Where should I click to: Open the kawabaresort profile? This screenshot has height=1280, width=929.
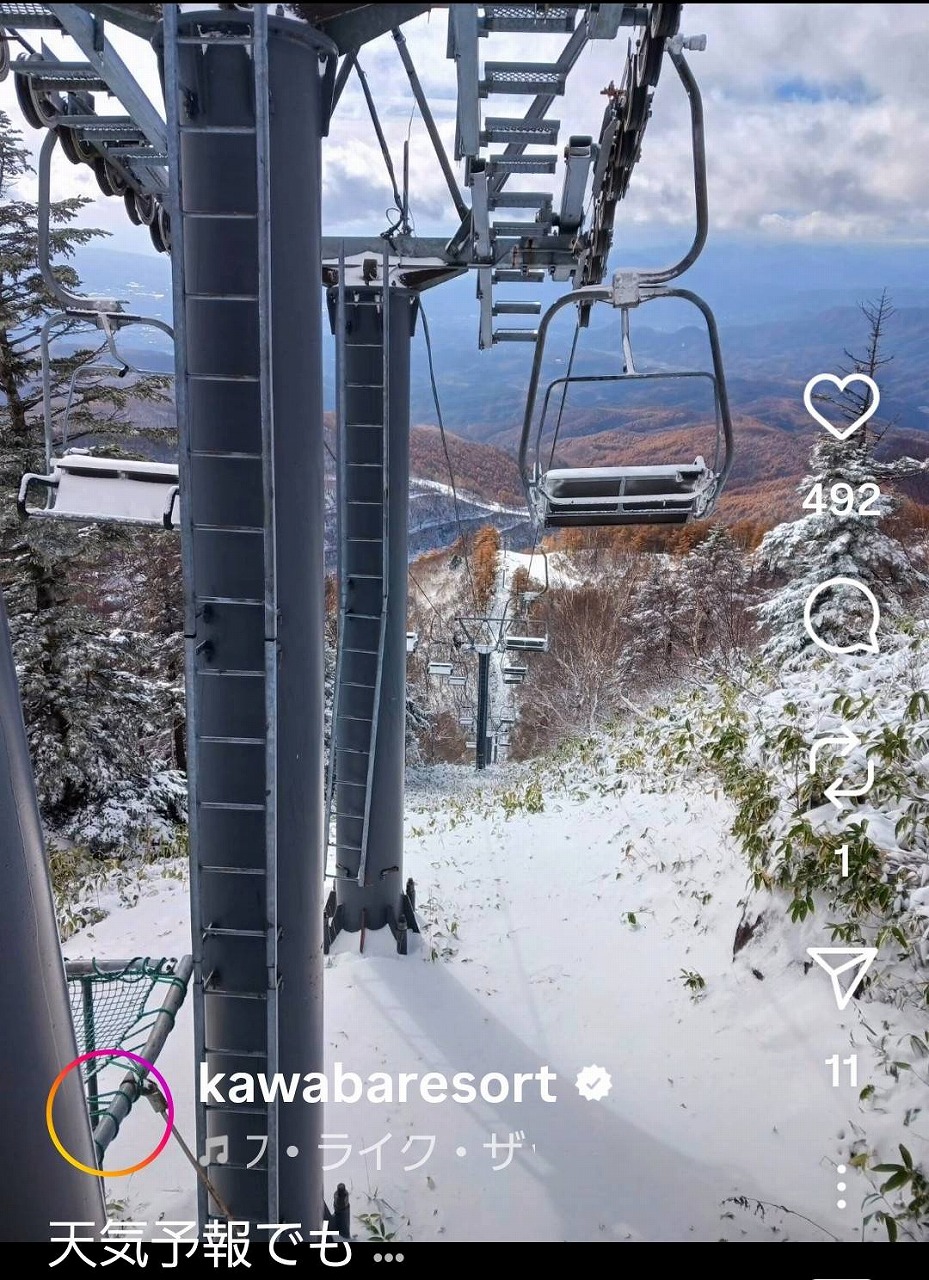click(377, 1084)
